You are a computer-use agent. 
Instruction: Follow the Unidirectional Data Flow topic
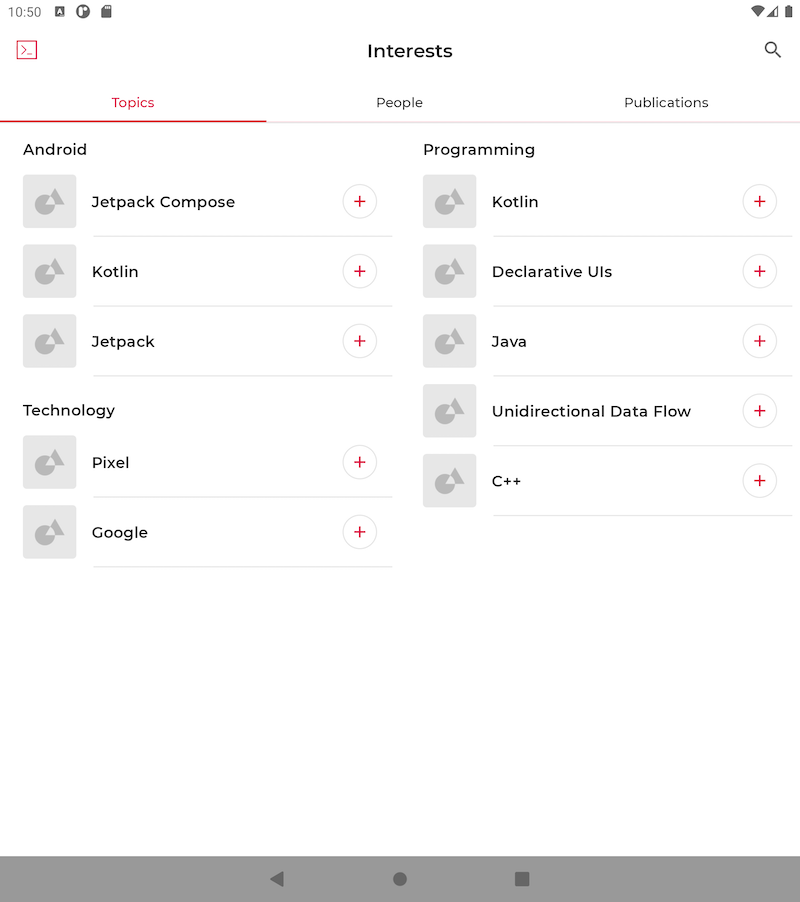point(759,411)
